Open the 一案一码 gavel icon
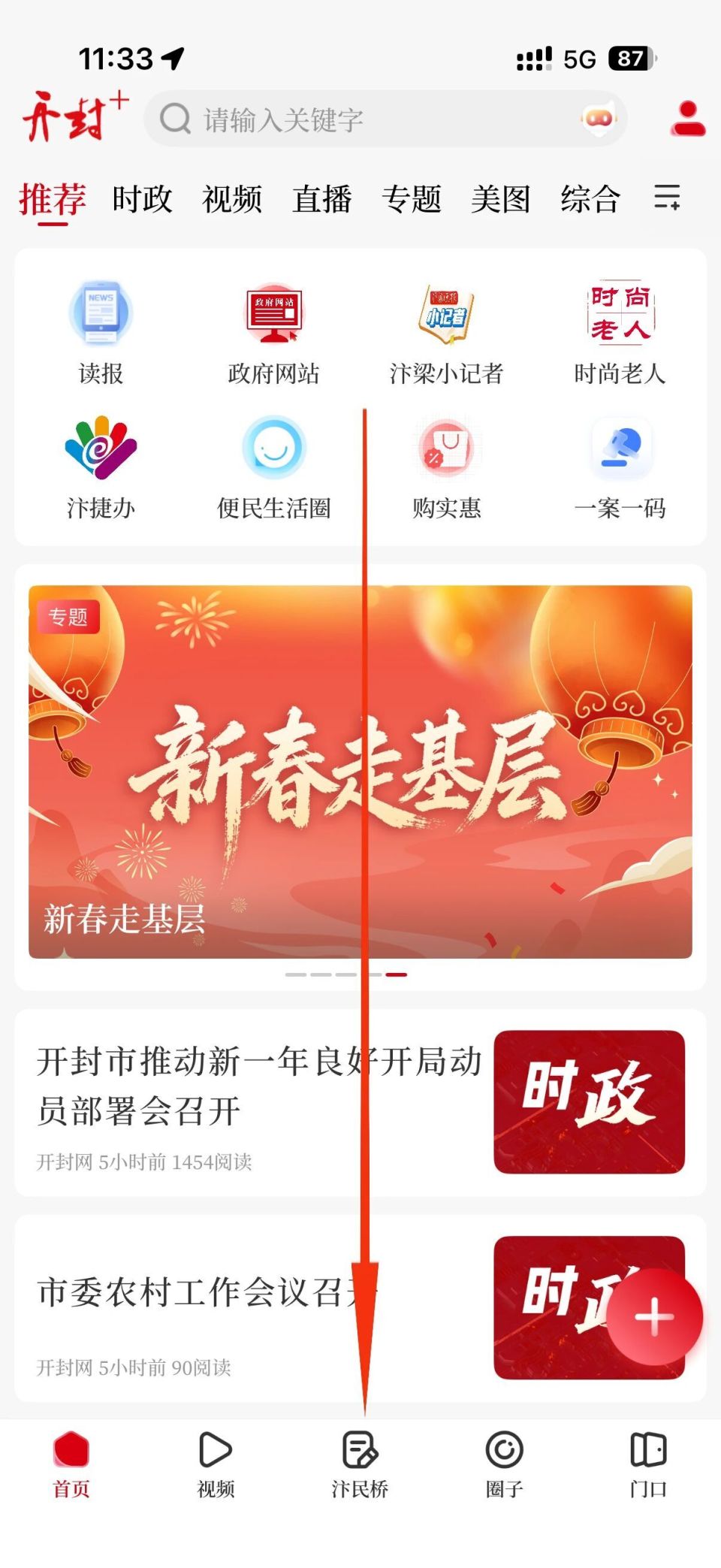The height and width of the screenshot is (1568, 721). (620, 451)
